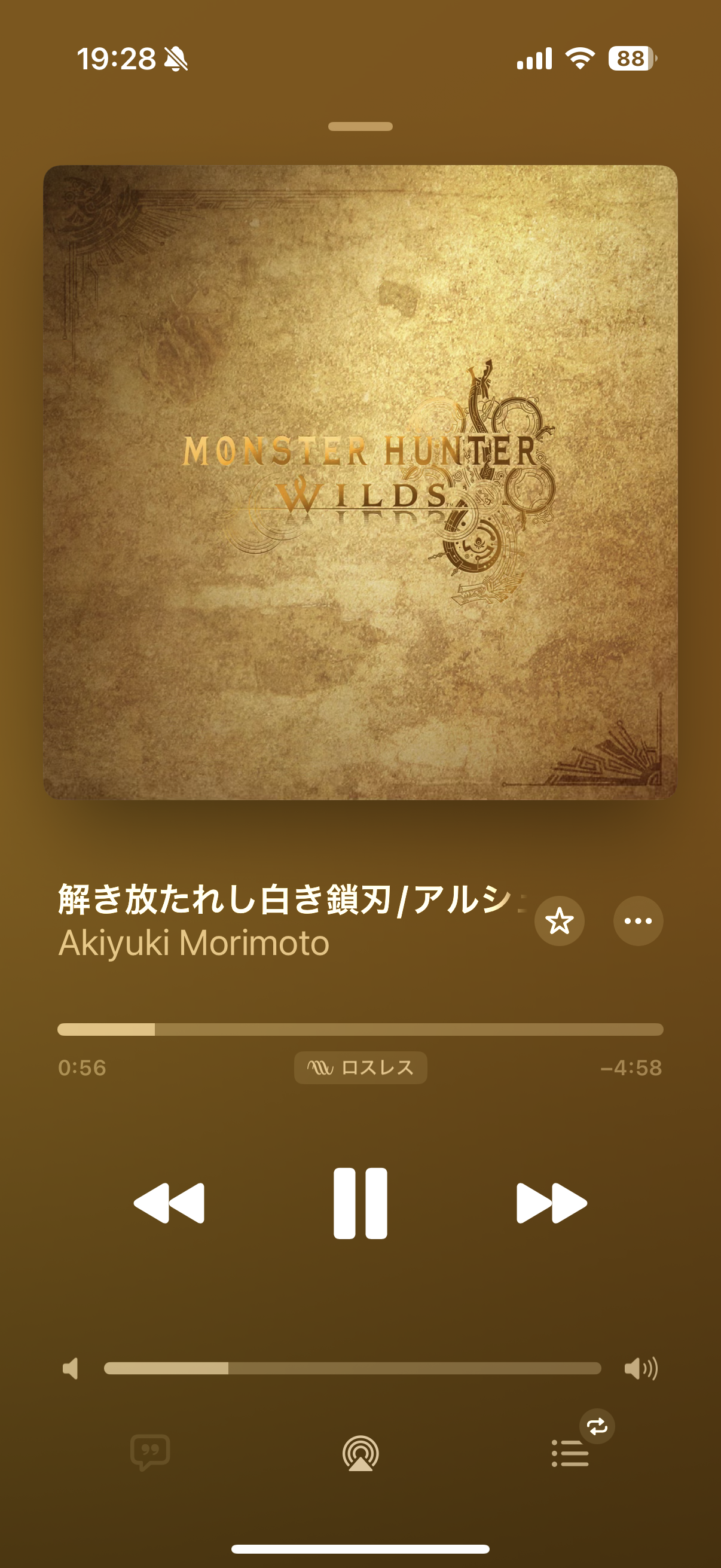Favorite this song with the star
The height and width of the screenshot is (1568, 721).
(559, 921)
